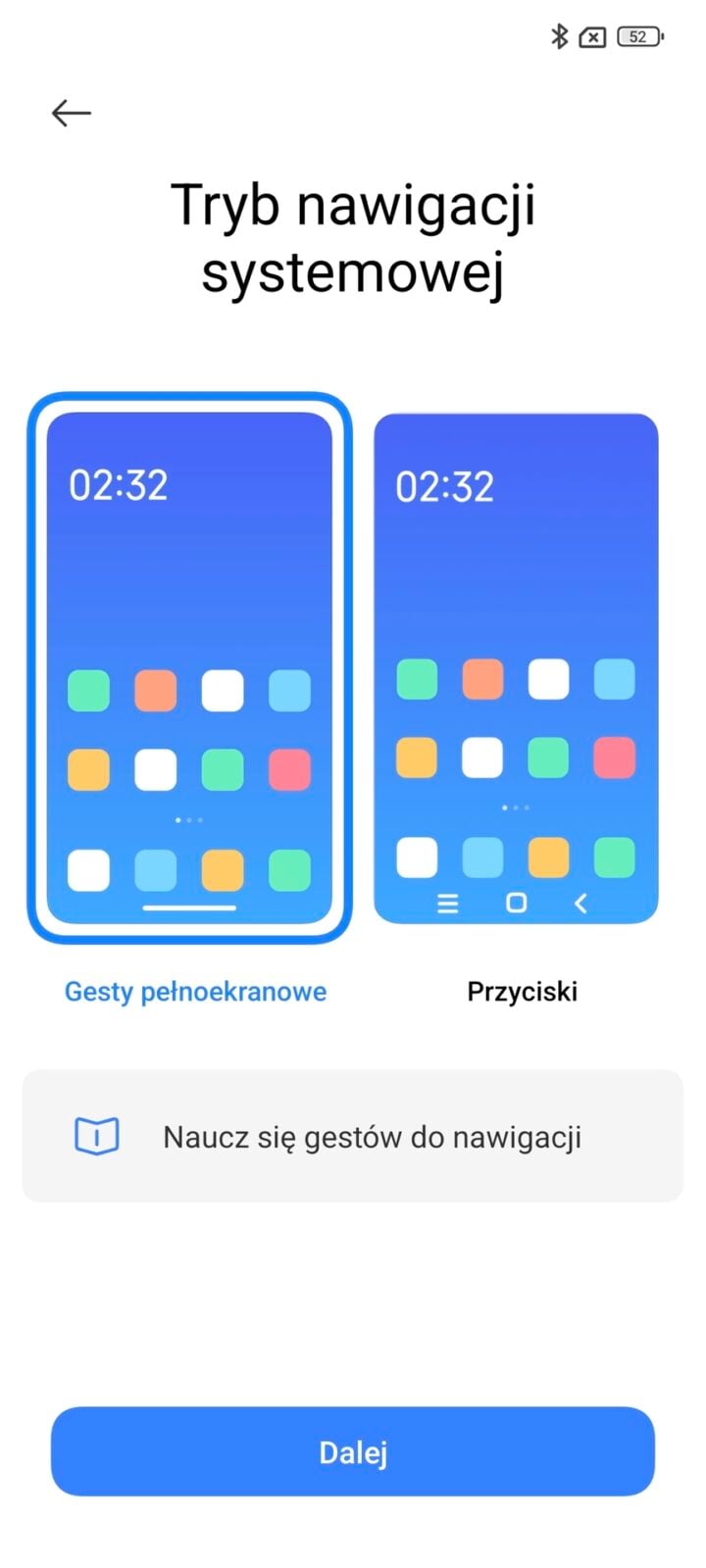Go back using the arrow icon

[72, 114]
